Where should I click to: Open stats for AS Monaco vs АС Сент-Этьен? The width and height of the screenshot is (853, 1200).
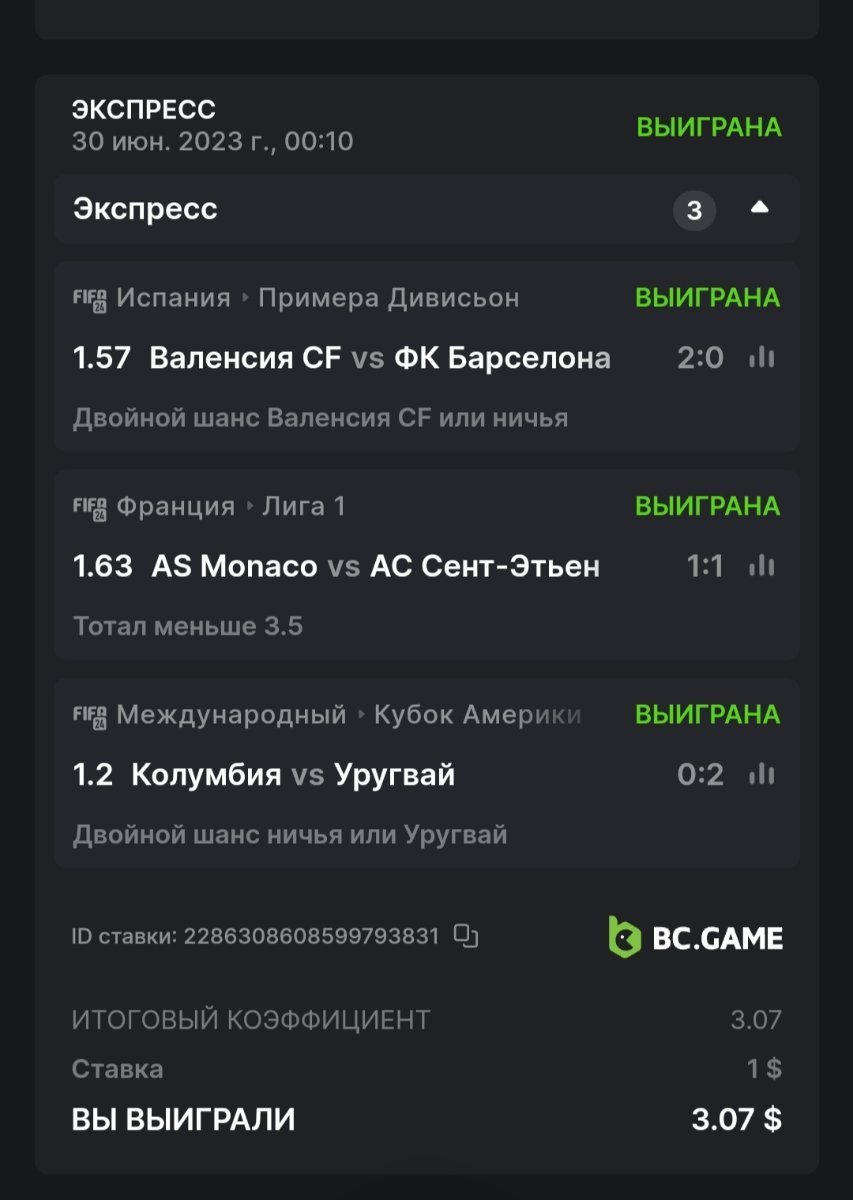[762, 567]
